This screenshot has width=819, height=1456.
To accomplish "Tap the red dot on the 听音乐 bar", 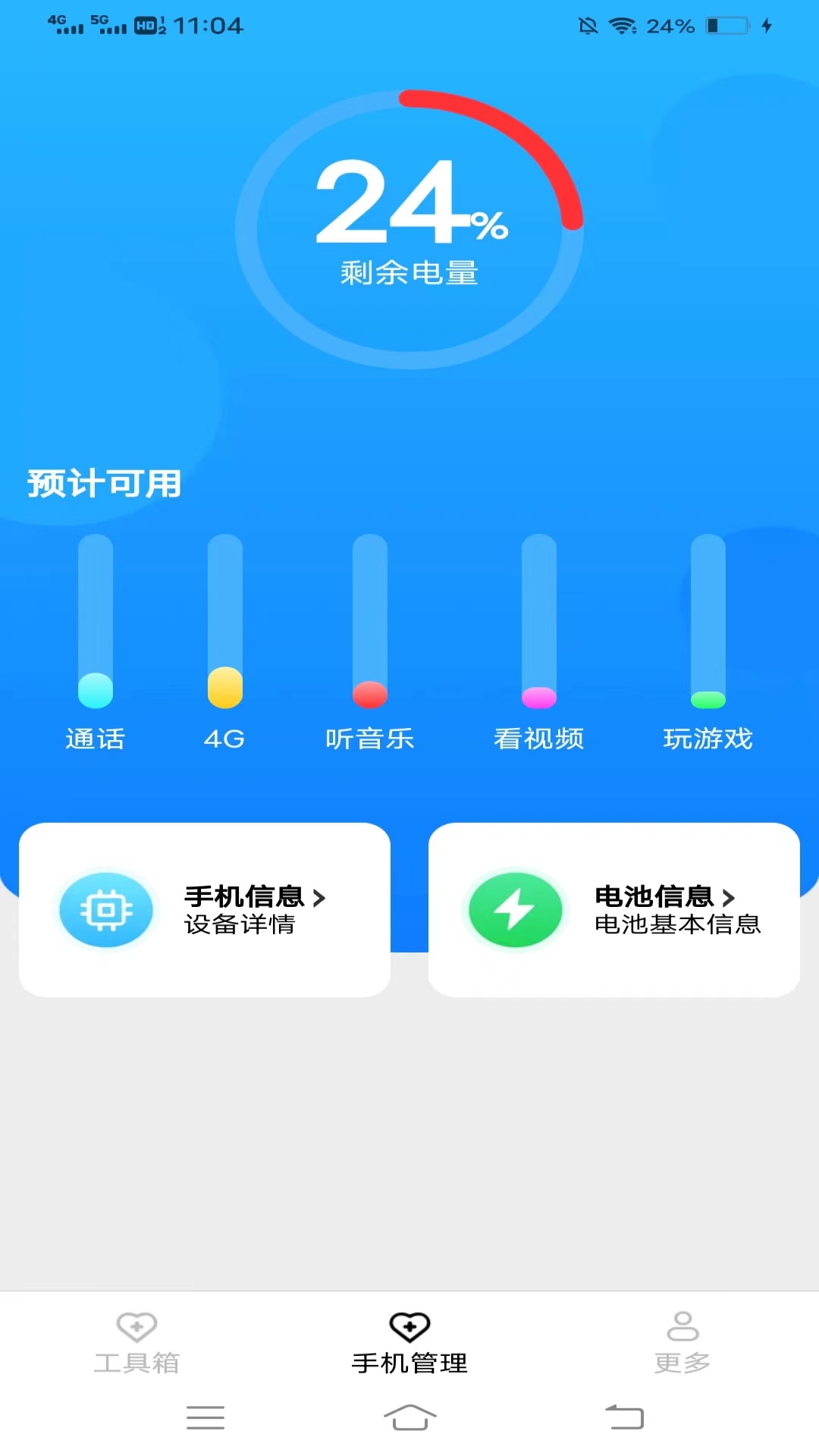I will click(x=369, y=694).
